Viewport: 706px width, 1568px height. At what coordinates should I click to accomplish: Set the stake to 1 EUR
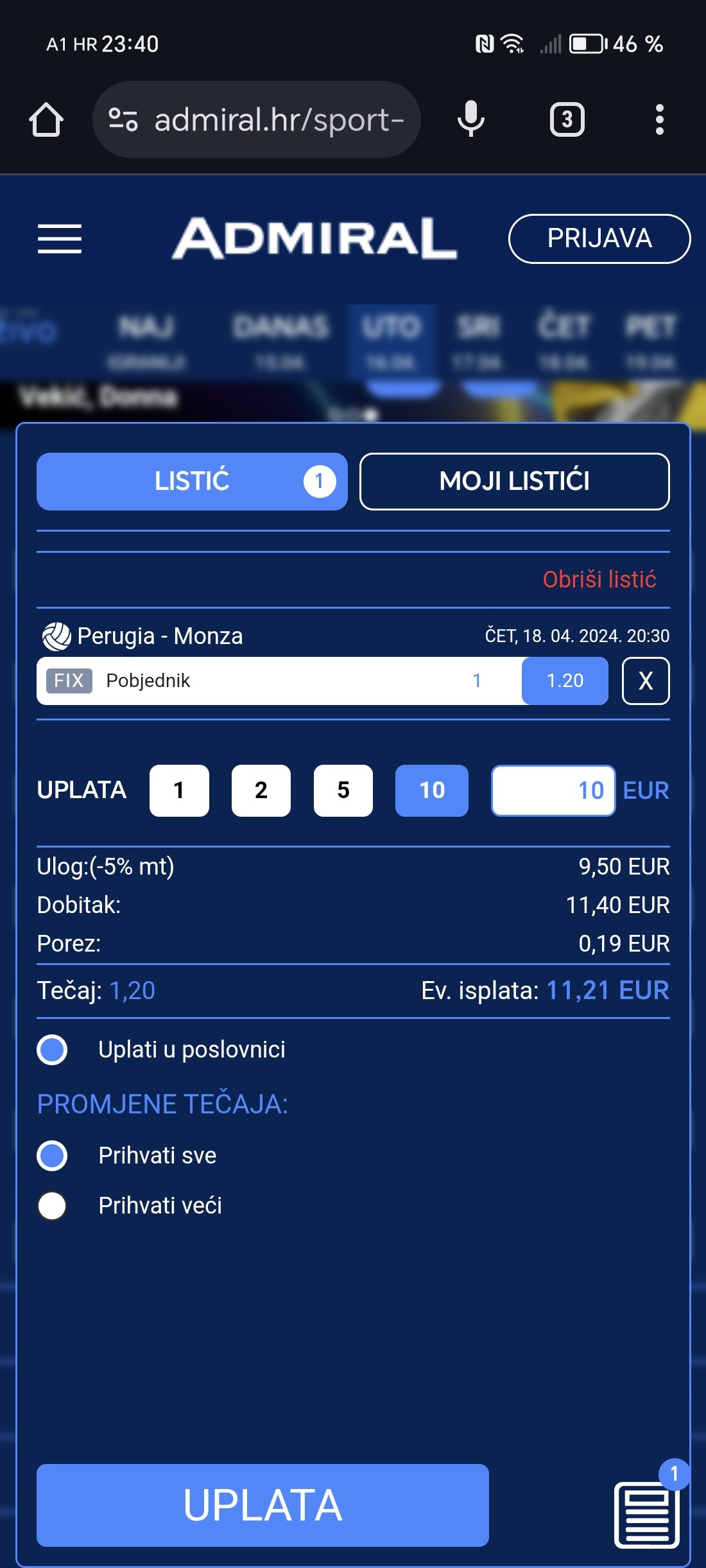pyautogui.click(x=179, y=790)
